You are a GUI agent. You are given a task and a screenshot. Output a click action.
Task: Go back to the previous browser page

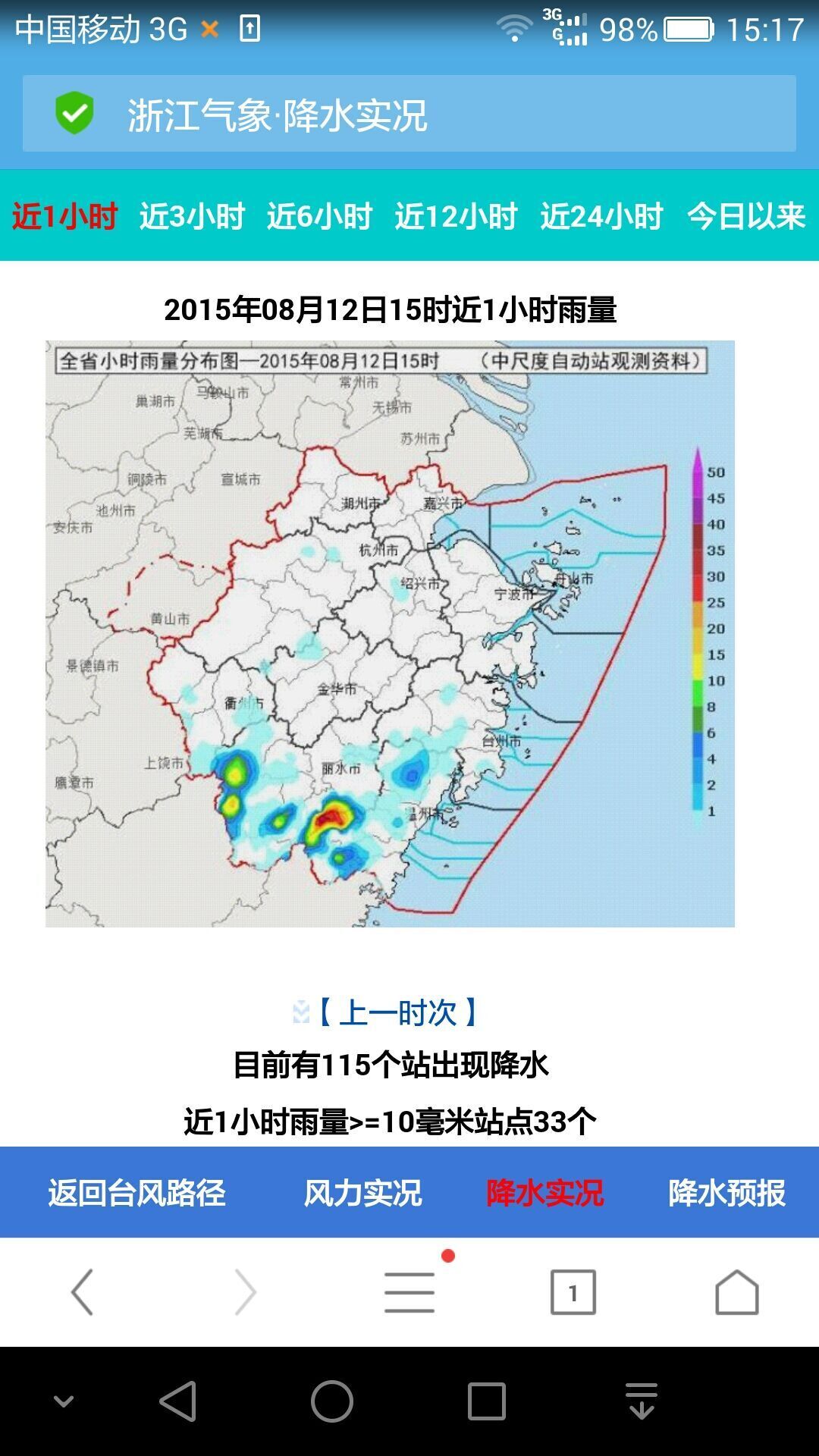click(82, 1292)
